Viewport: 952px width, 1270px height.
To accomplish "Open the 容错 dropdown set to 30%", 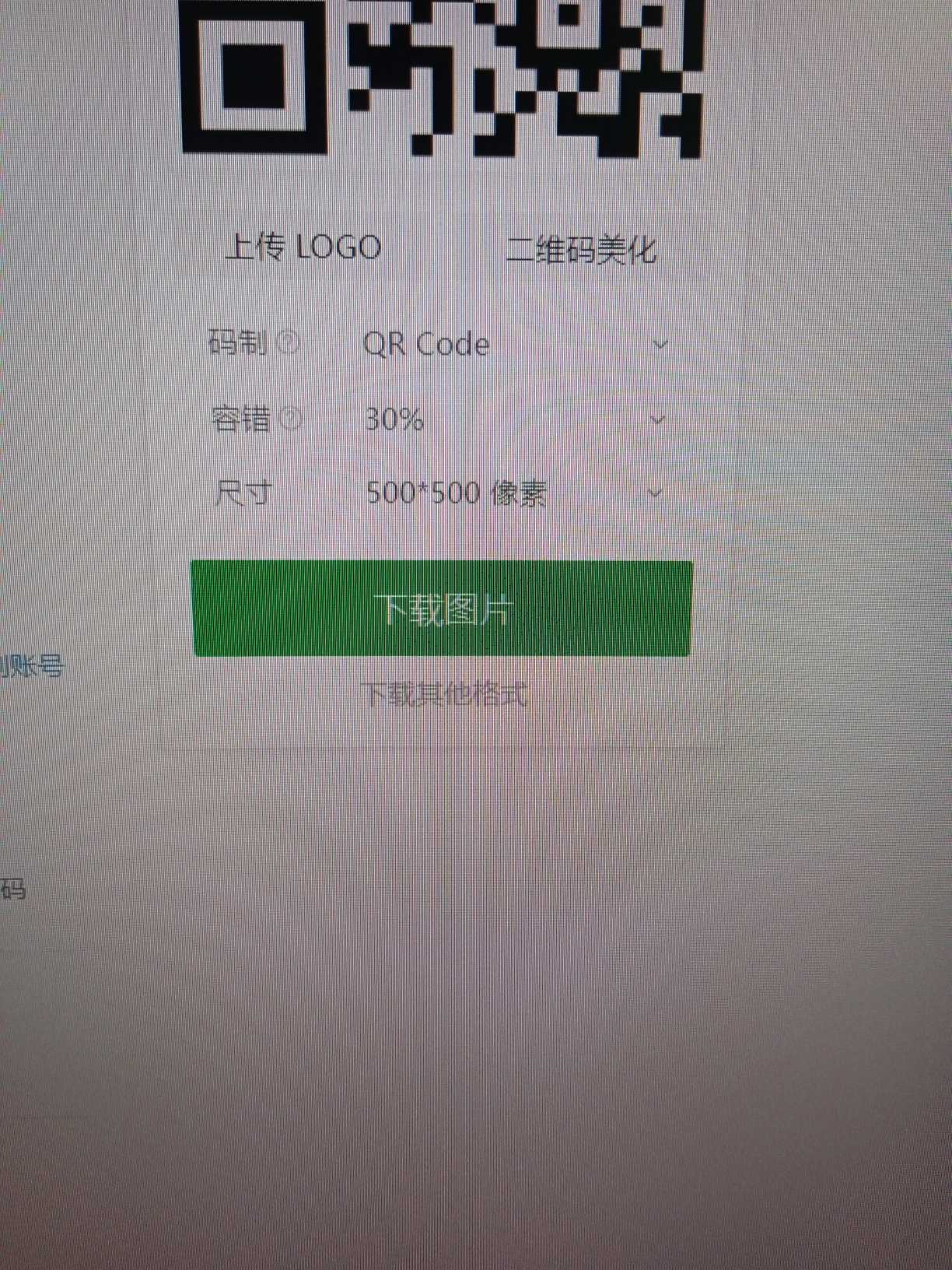I will click(513, 419).
